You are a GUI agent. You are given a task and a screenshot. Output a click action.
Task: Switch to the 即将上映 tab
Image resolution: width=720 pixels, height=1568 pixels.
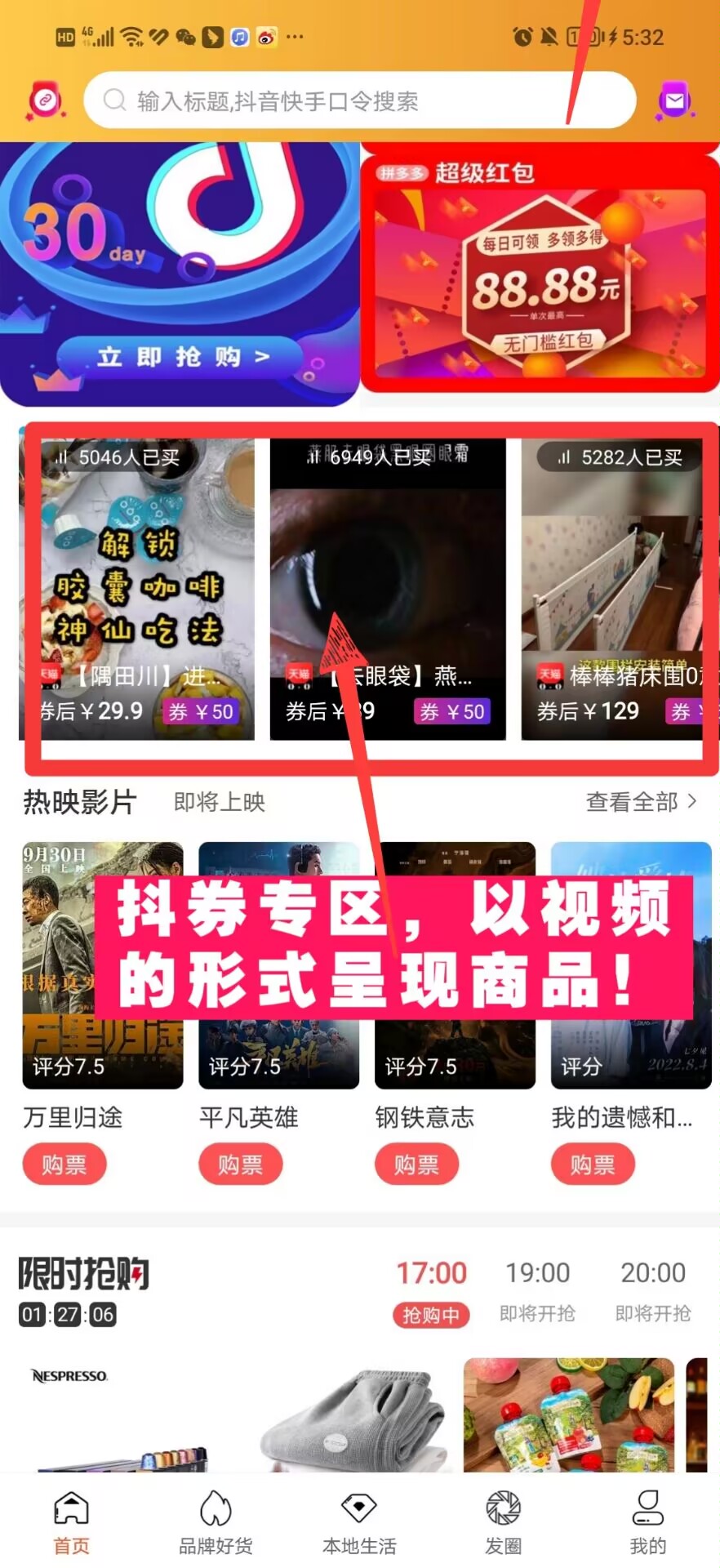(x=220, y=802)
